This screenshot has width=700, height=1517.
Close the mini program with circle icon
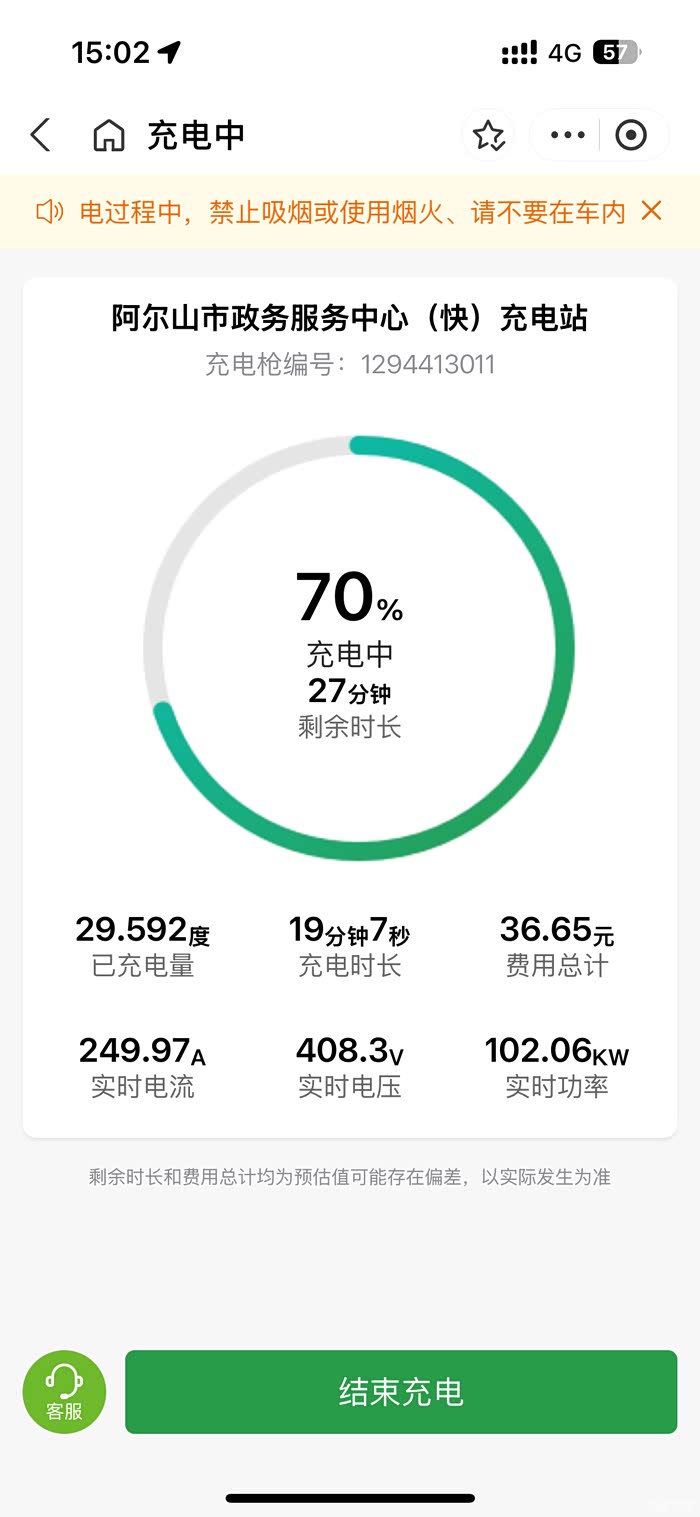[x=631, y=135]
